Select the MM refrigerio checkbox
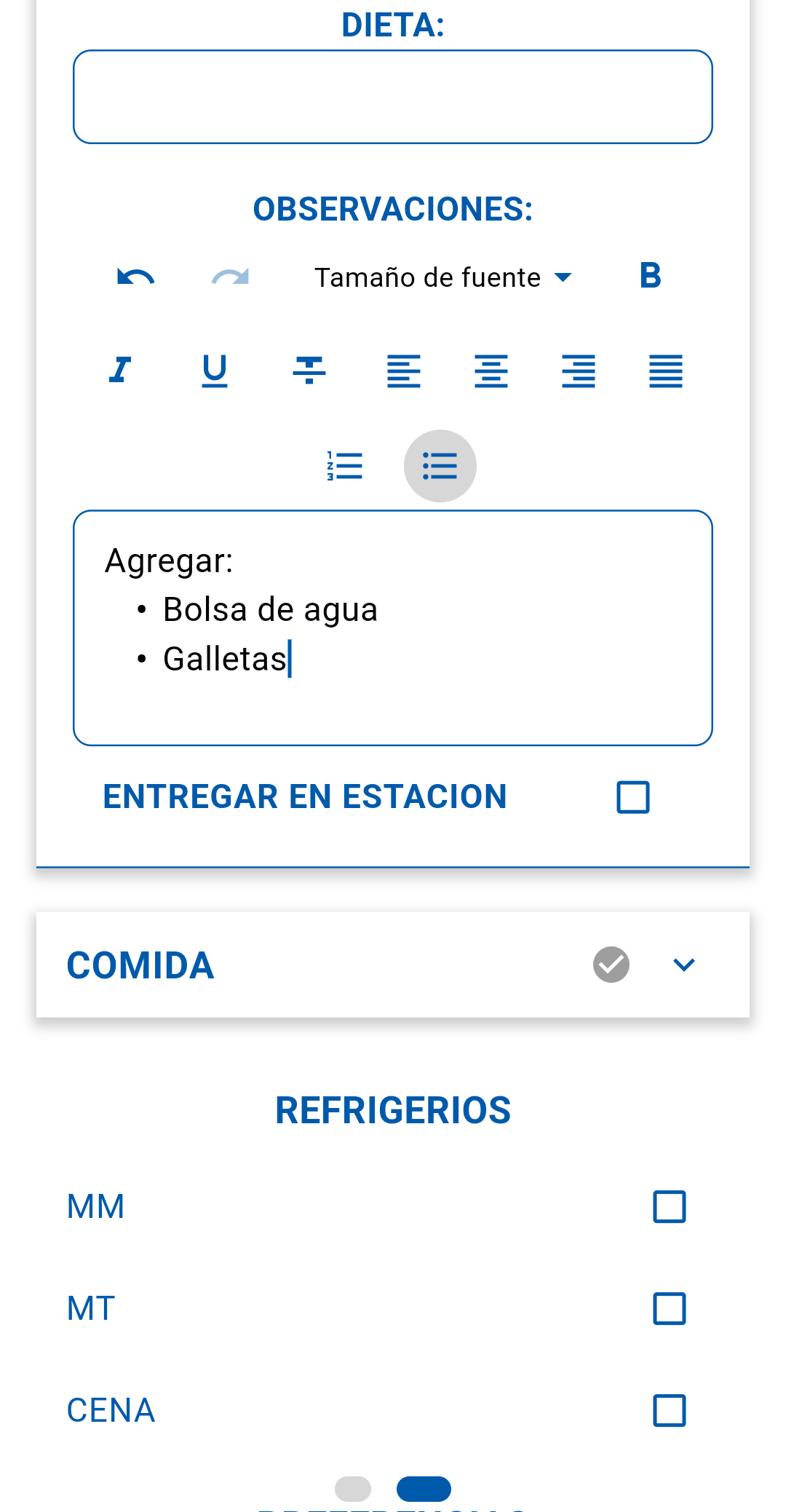 670,1206
